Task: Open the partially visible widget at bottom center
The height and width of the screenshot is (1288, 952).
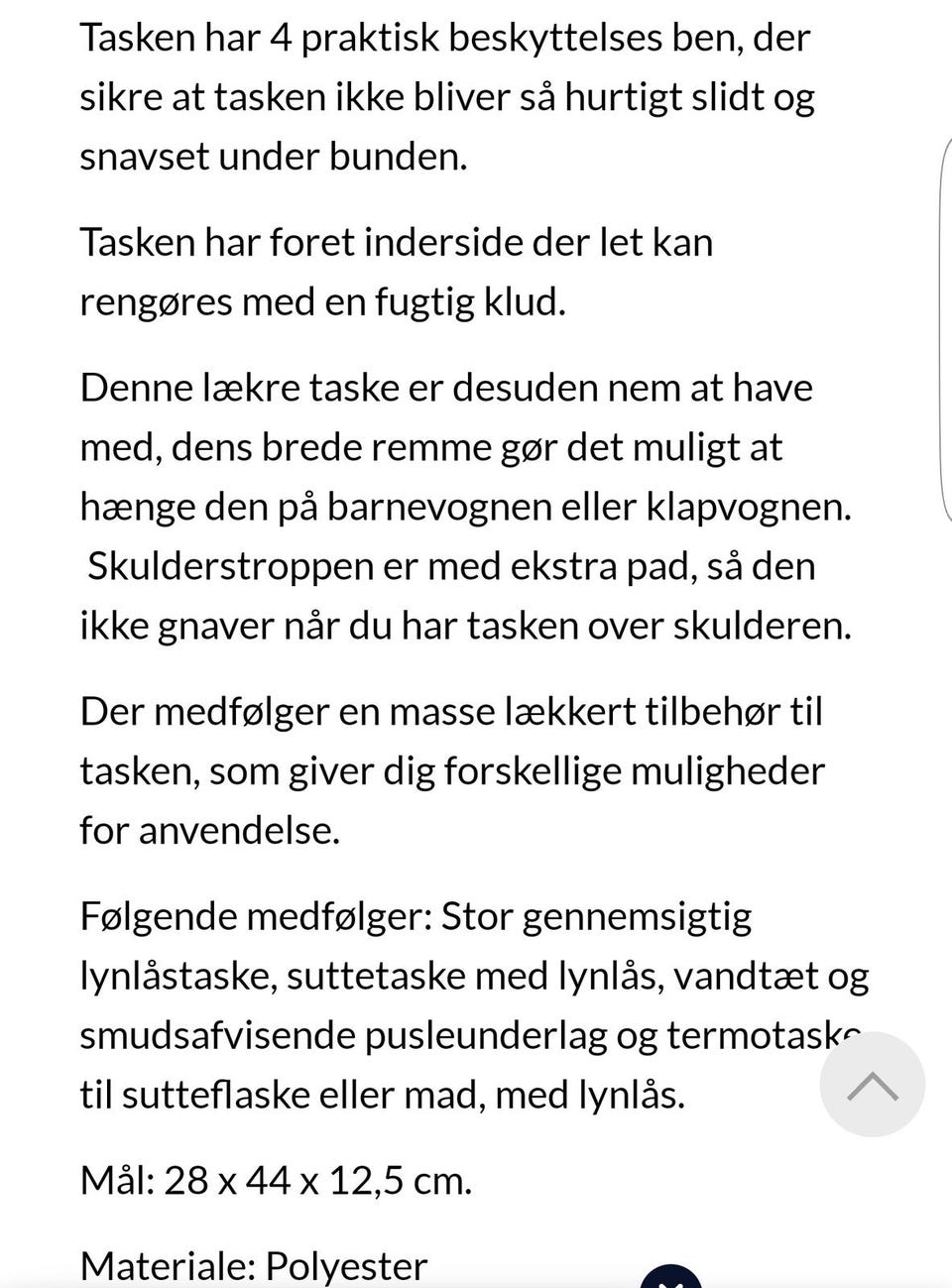Action: (671, 1277)
